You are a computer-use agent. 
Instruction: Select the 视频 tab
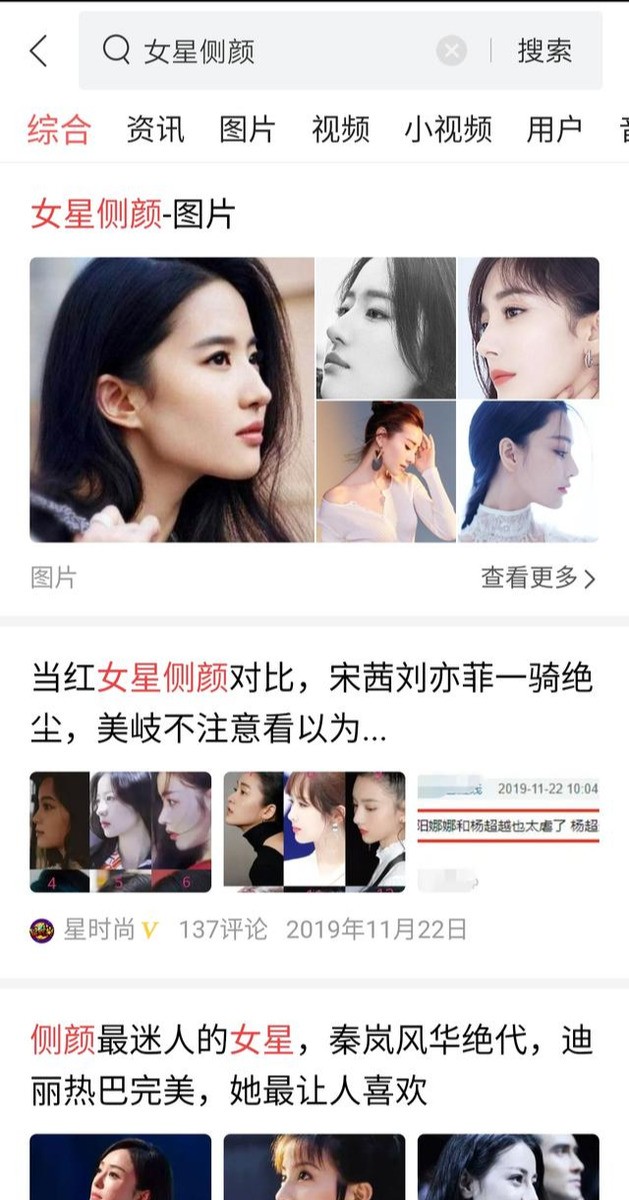[341, 129]
